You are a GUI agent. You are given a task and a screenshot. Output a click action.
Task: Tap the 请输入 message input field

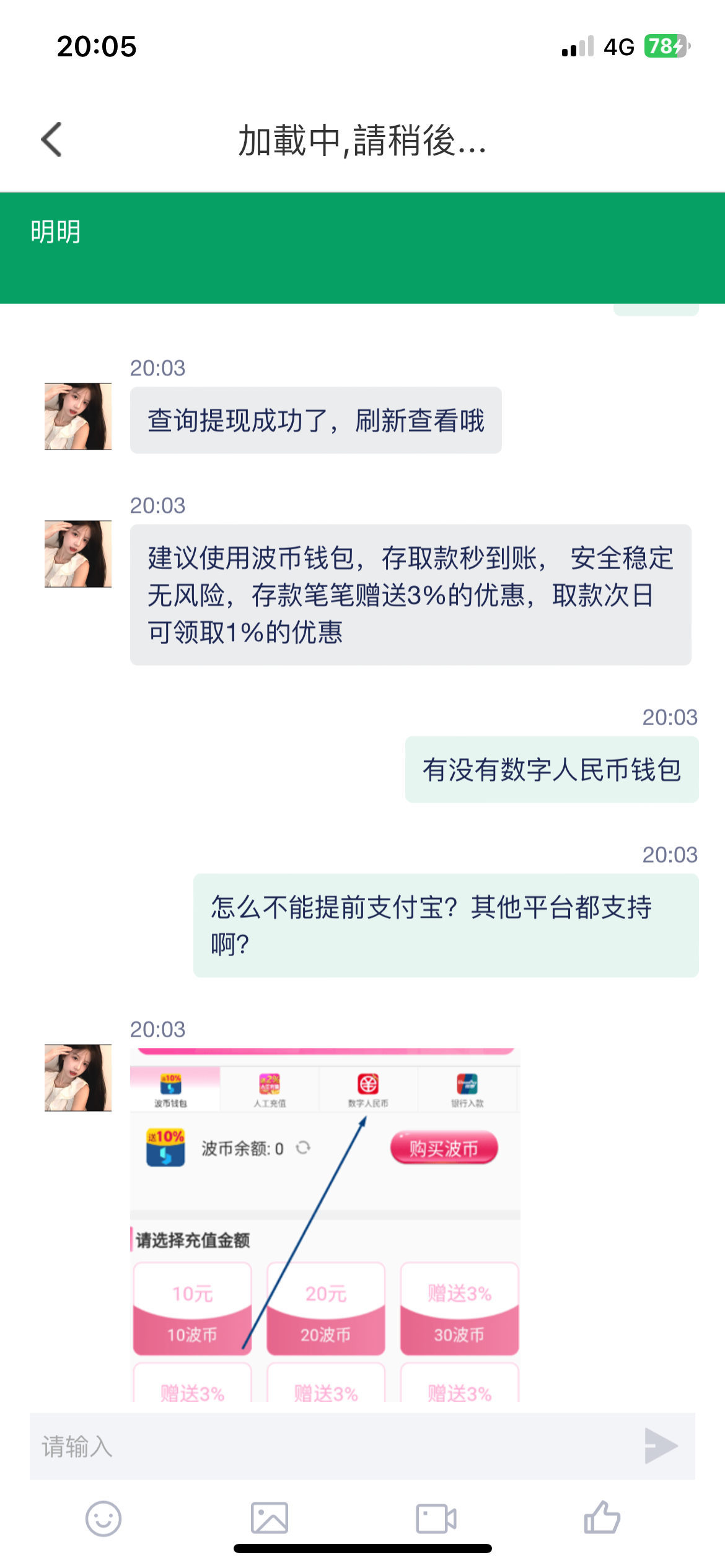pyautogui.click(x=335, y=1447)
